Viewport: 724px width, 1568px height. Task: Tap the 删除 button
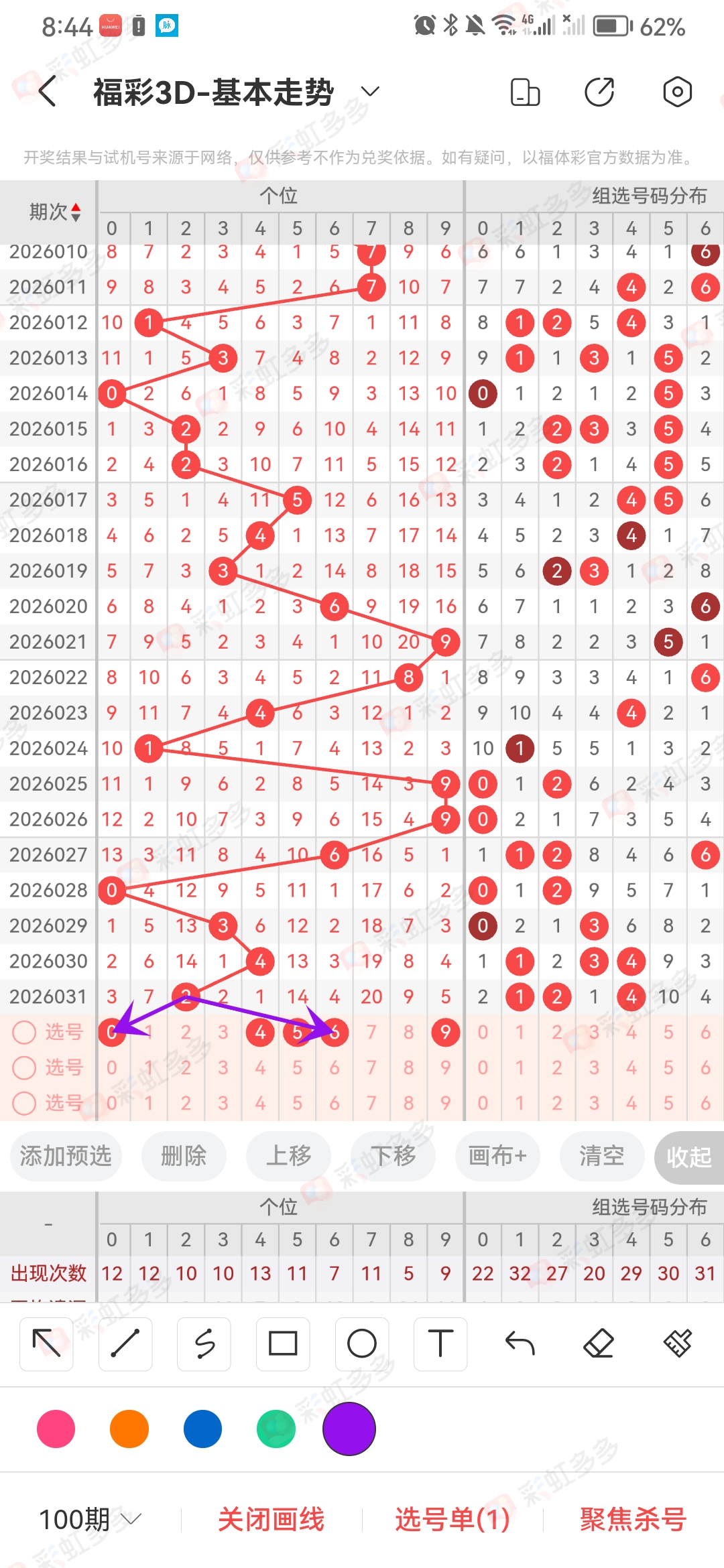coord(184,1156)
